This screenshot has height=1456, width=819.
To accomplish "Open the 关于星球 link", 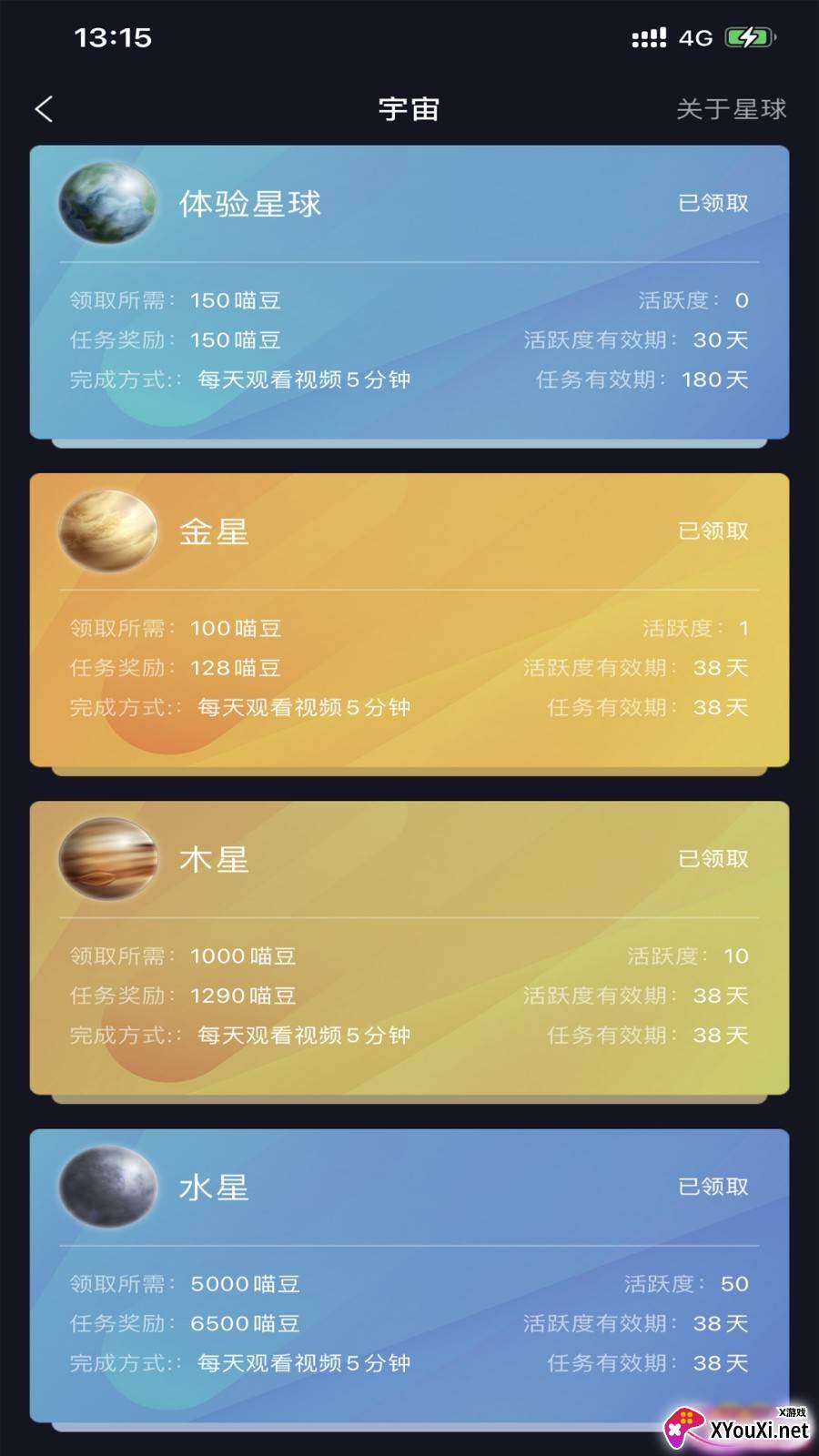I will click(731, 109).
